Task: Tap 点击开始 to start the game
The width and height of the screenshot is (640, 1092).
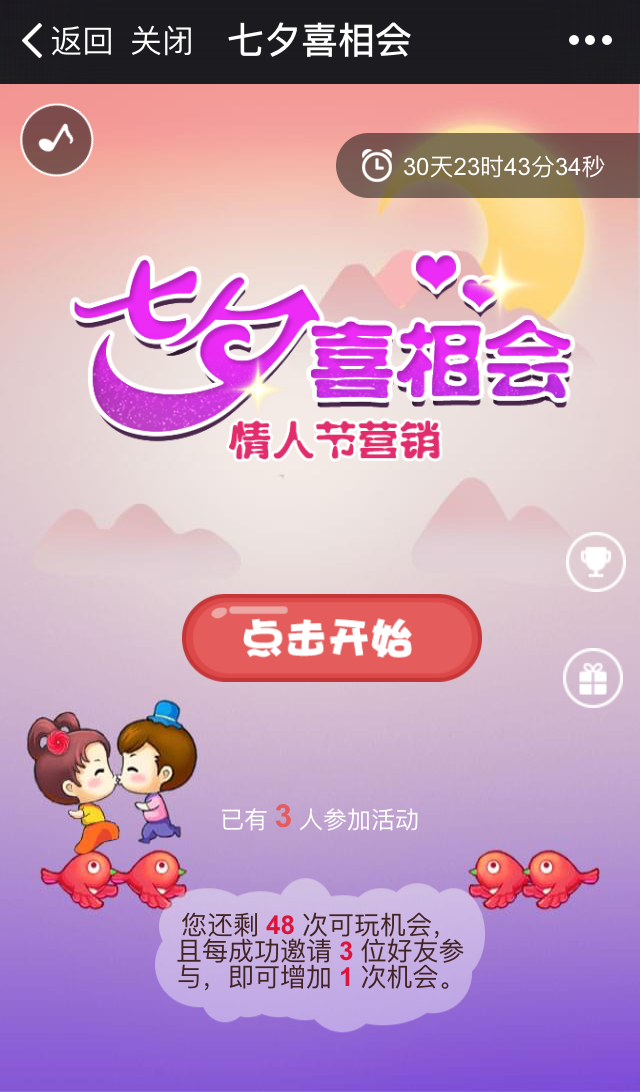Action: (x=331, y=638)
